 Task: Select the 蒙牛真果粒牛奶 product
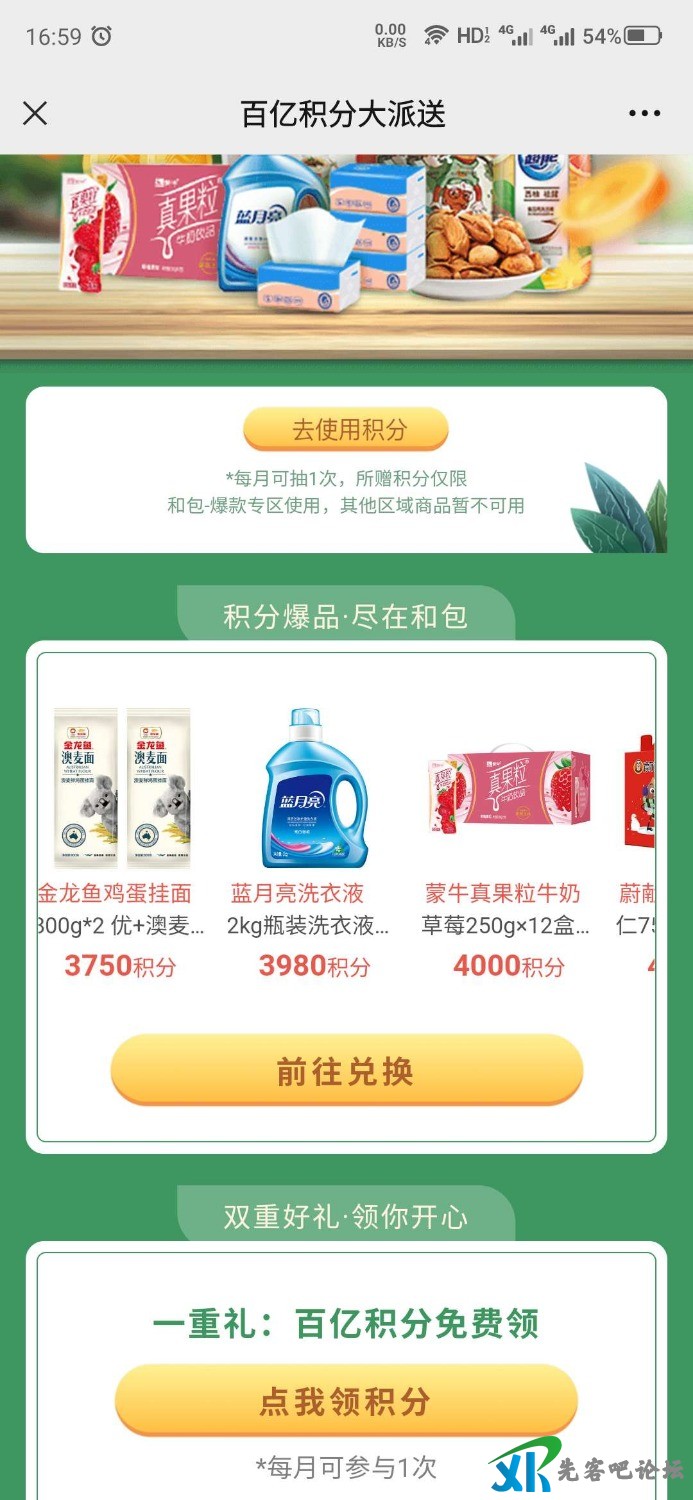click(x=508, y=790)
